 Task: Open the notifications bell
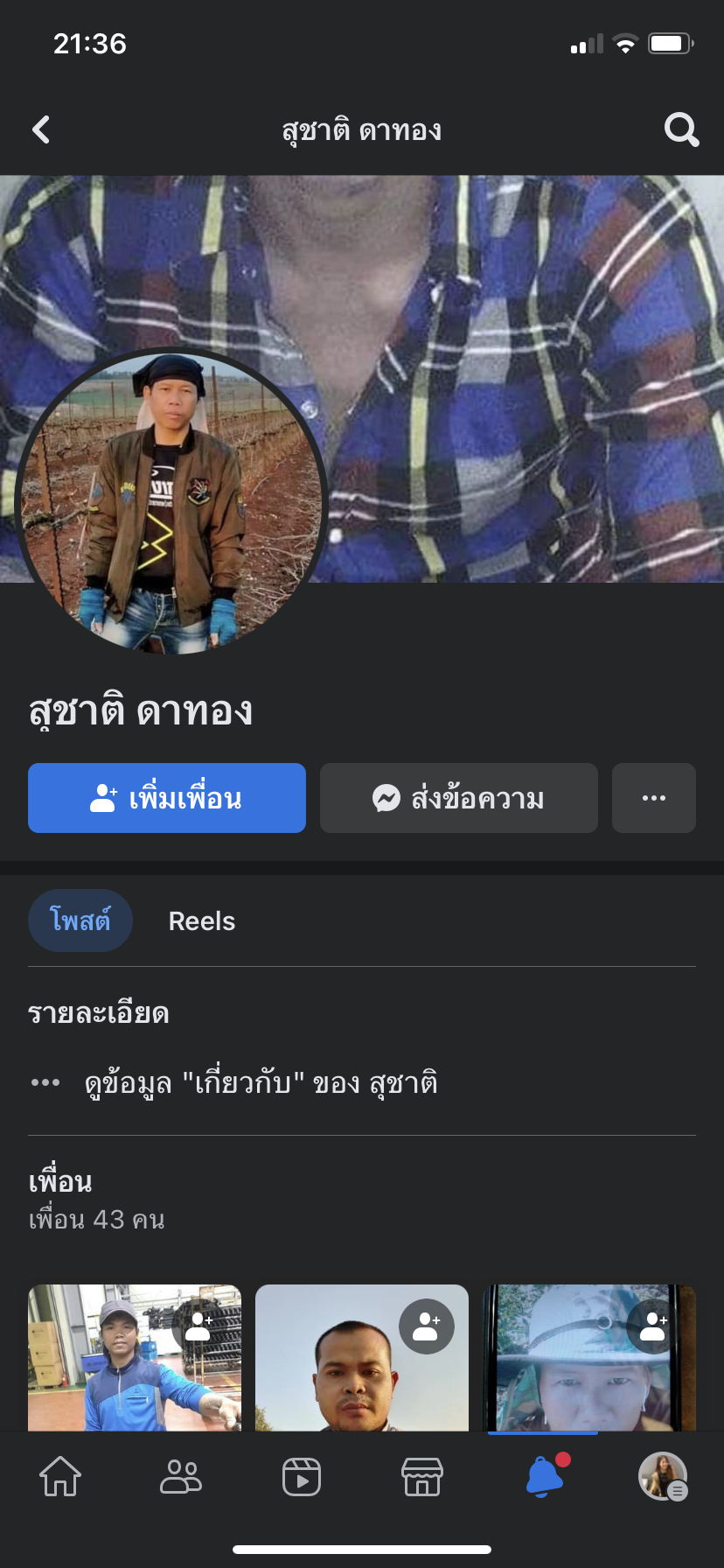[x=544, y=1477]
